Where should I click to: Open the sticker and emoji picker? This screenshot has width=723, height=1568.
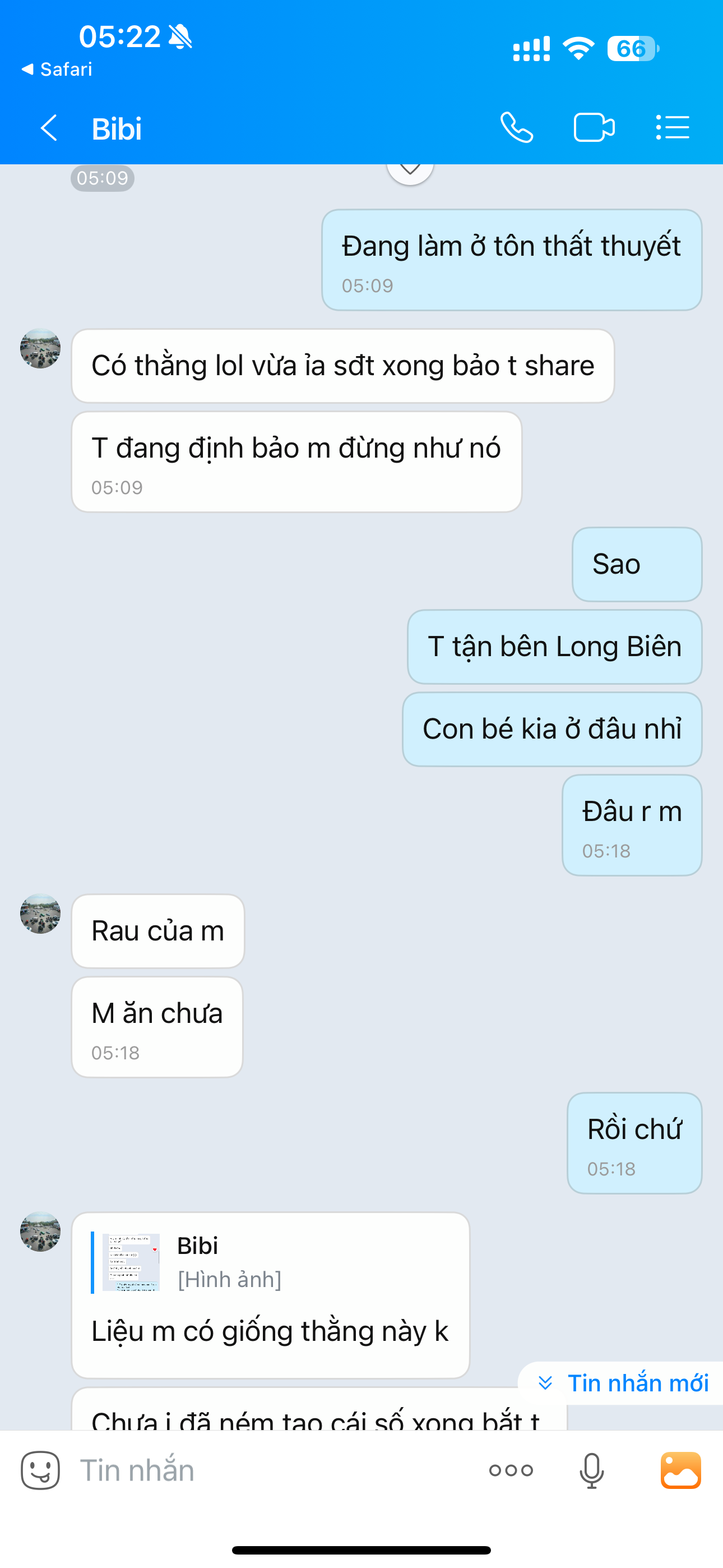[x=40, y=1470]
